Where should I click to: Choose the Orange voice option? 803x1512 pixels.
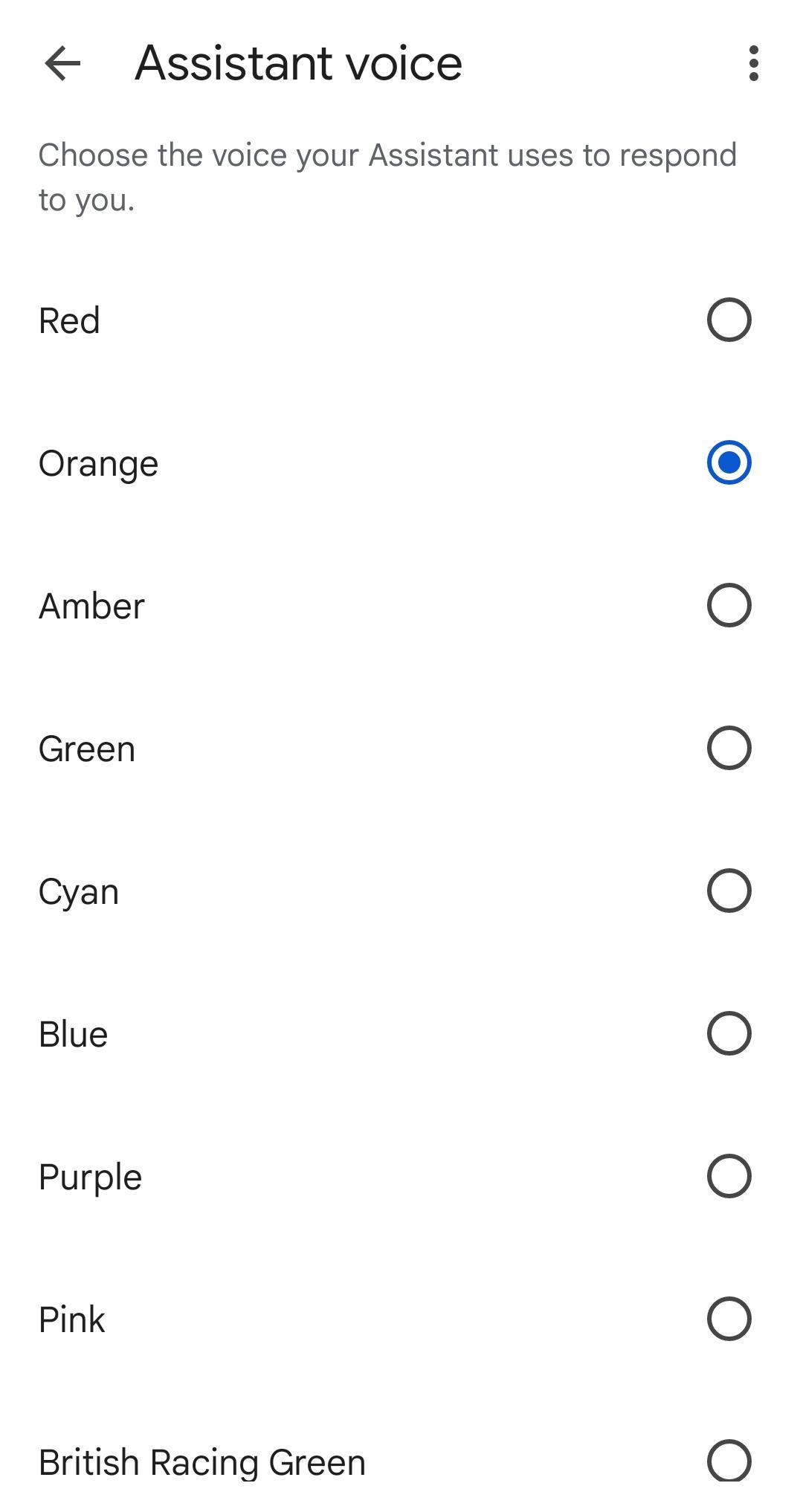click(x=729, y=463)
